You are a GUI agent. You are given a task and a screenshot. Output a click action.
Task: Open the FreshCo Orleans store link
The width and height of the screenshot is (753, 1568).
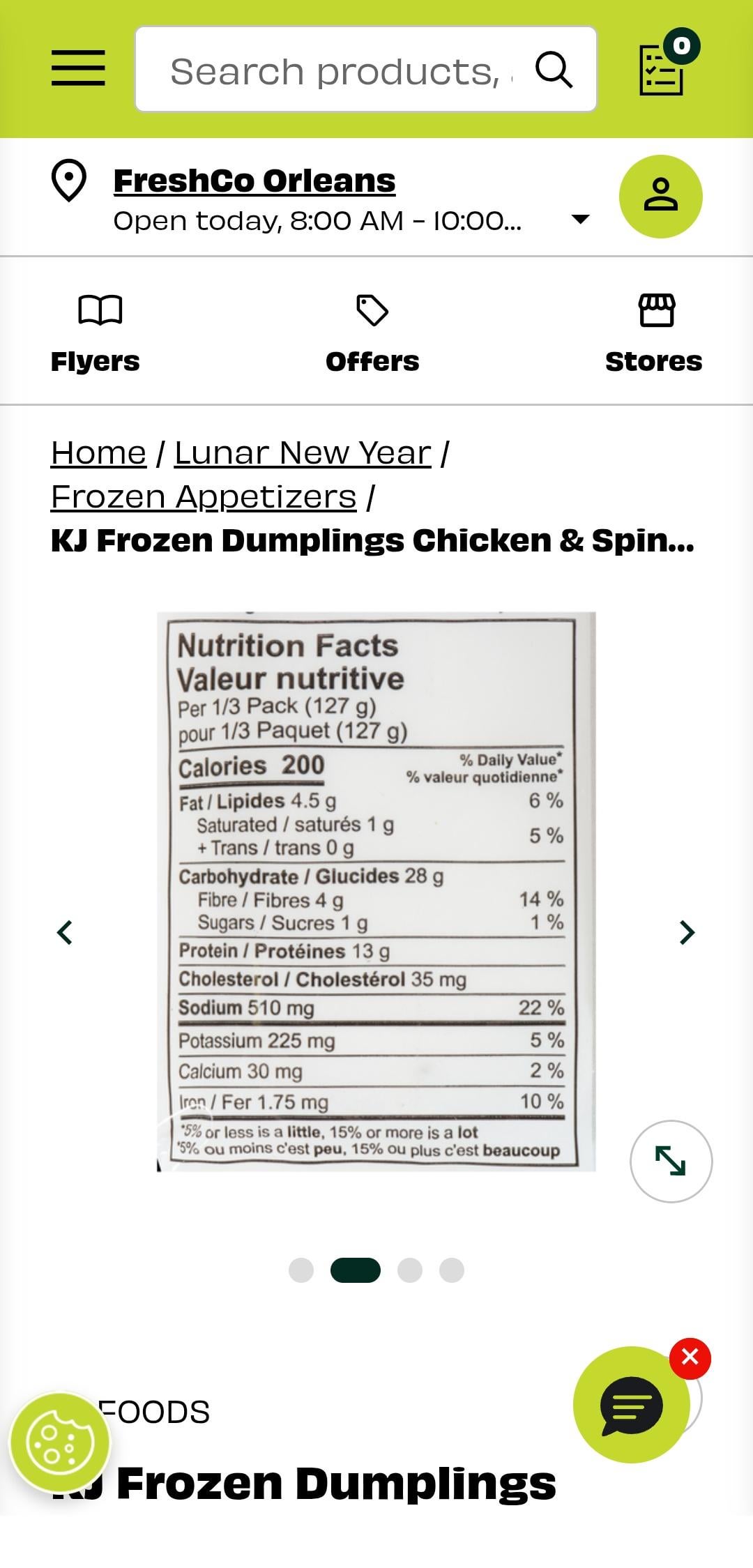[x=254, y=181]
